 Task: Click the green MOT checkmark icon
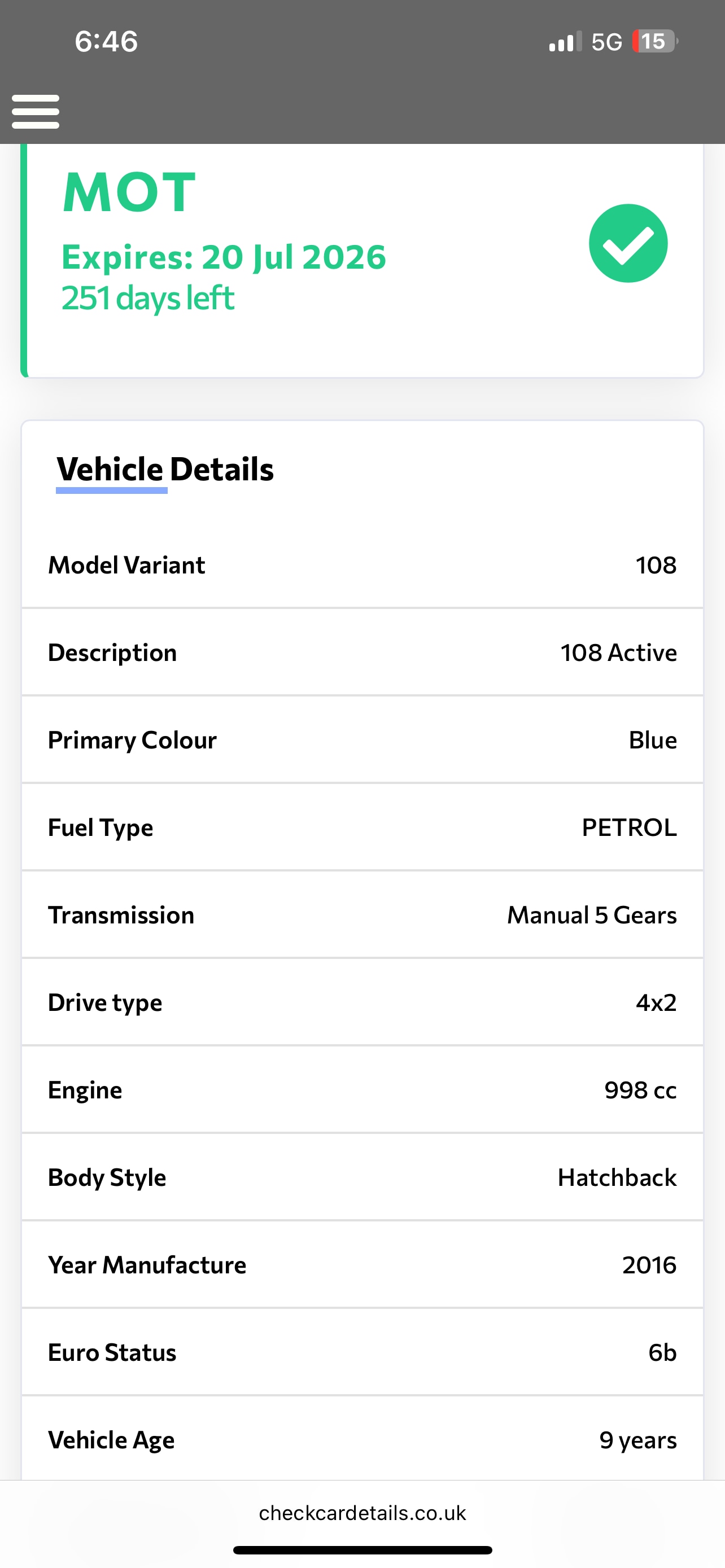coord(628,242)
